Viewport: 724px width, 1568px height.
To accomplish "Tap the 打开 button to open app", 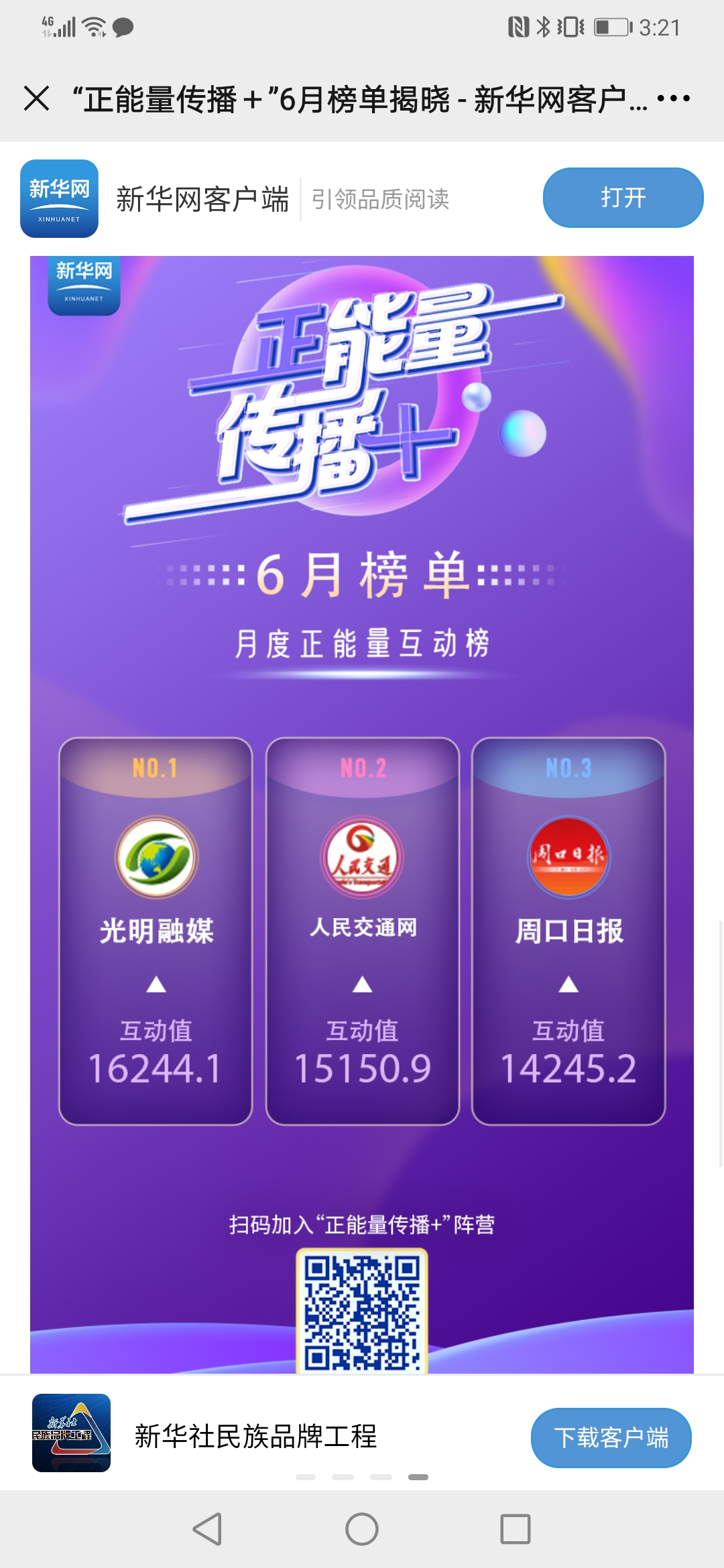I will 623,198.
